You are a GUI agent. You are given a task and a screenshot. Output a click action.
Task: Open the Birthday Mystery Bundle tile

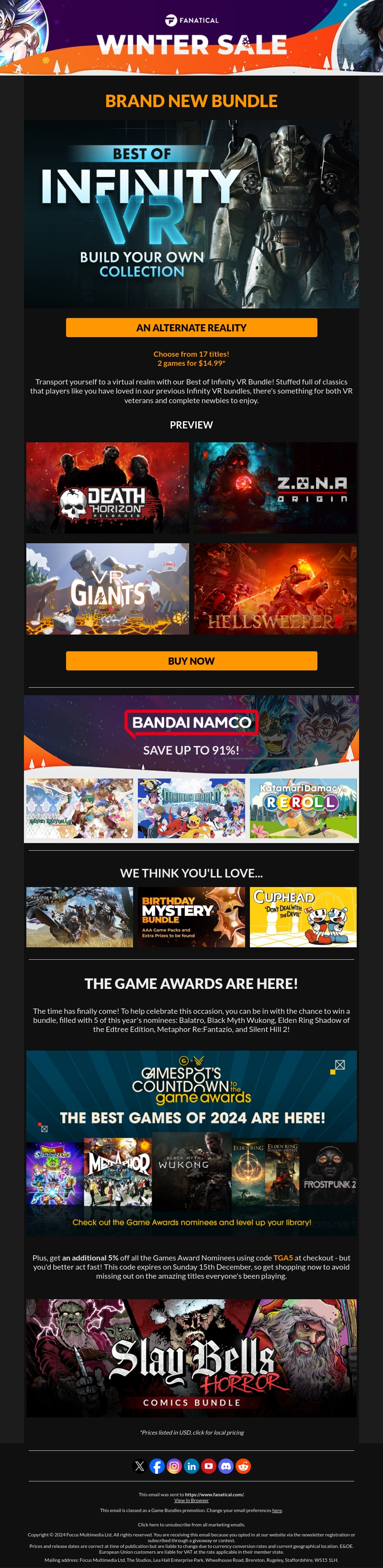pos(191,917)
